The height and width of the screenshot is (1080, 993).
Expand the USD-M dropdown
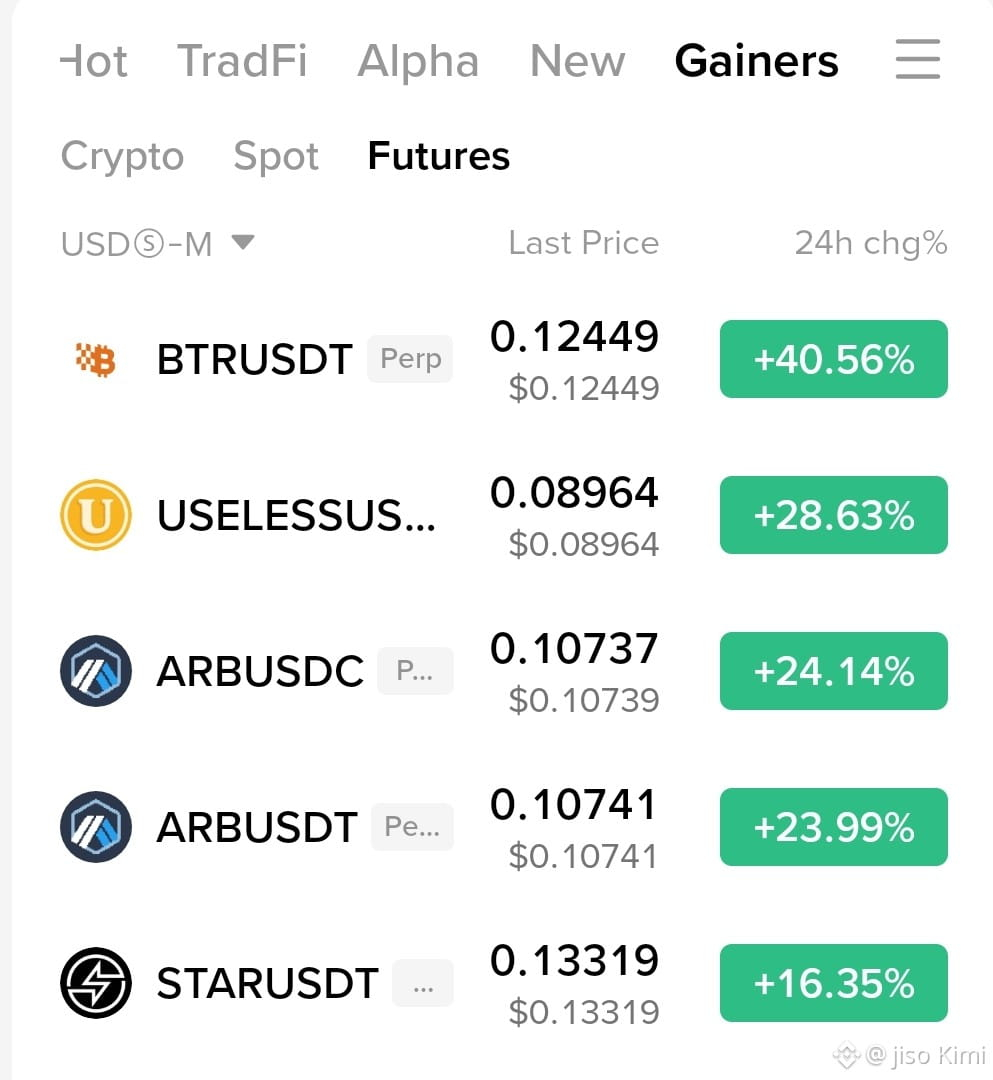tap(158, 243)
